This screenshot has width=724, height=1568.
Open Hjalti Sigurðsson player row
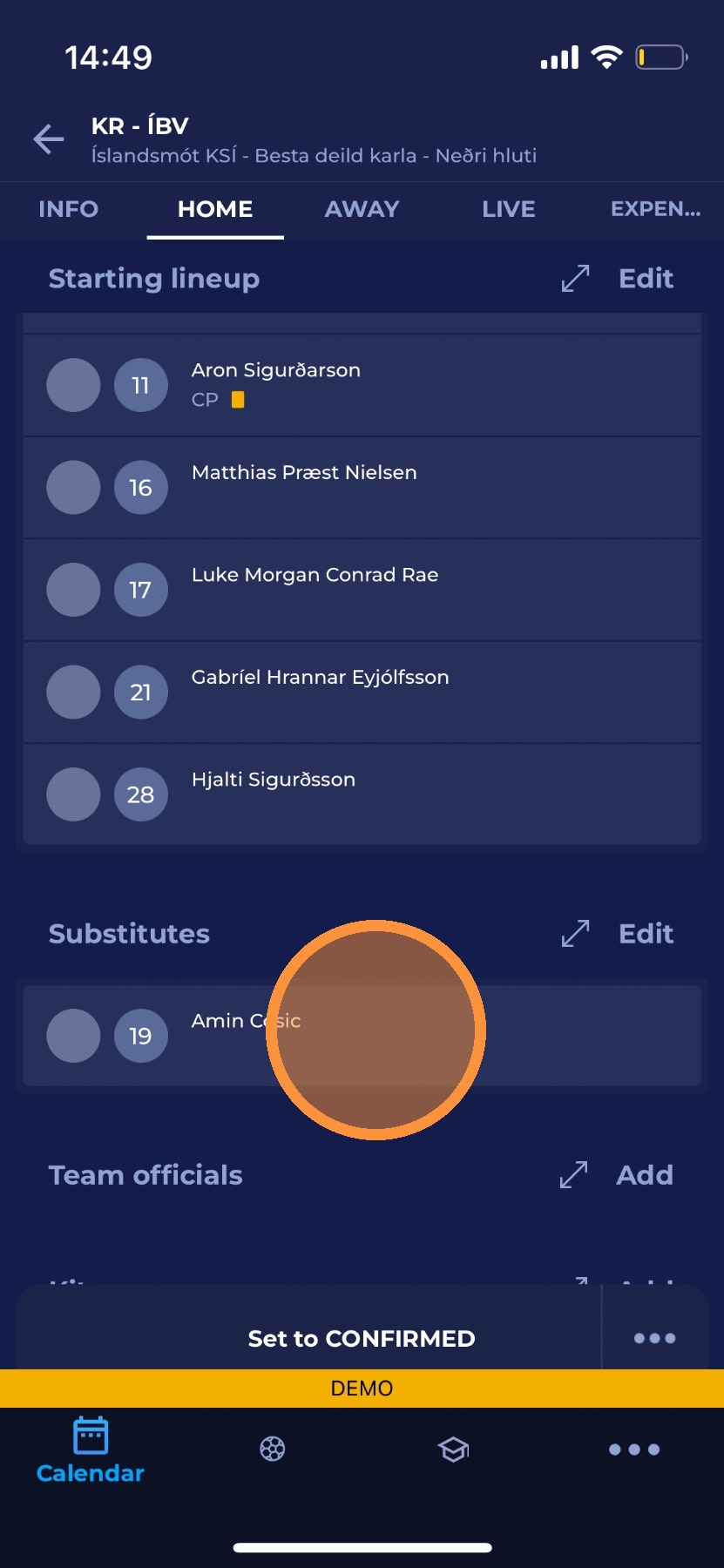click(x=362, y=794)
